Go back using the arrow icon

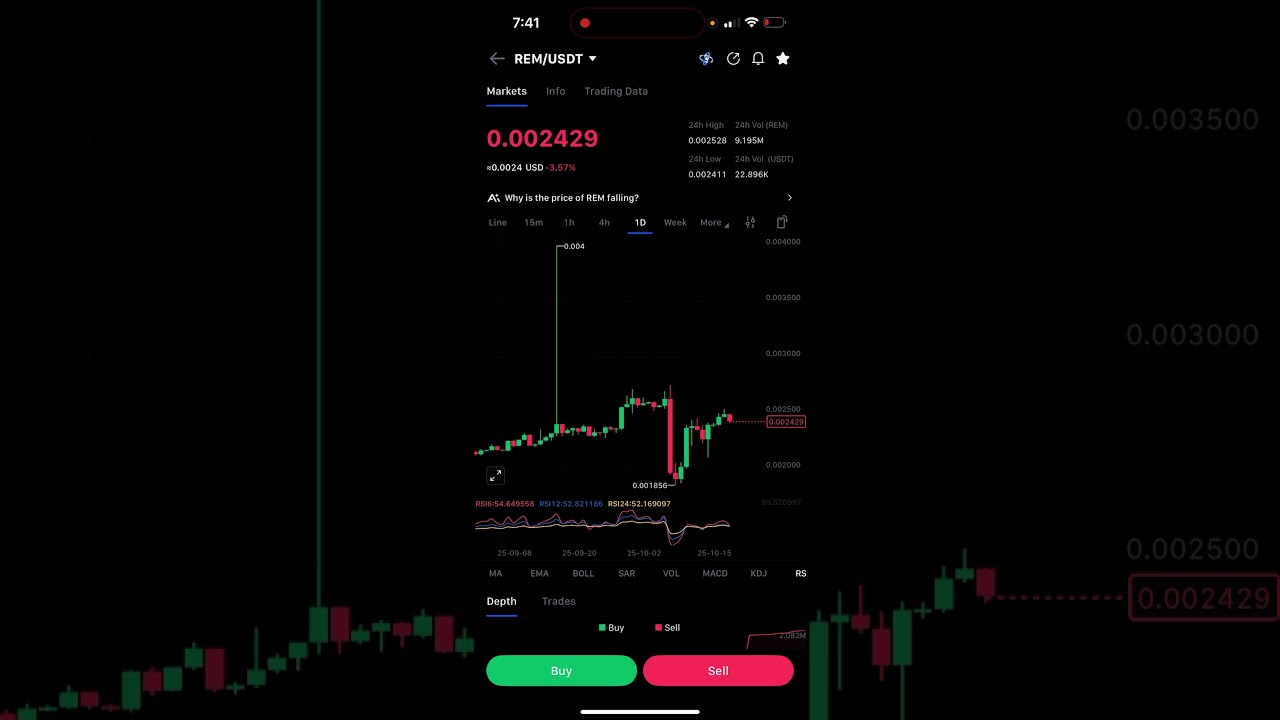pyautogui.click(x=496, y=59)
